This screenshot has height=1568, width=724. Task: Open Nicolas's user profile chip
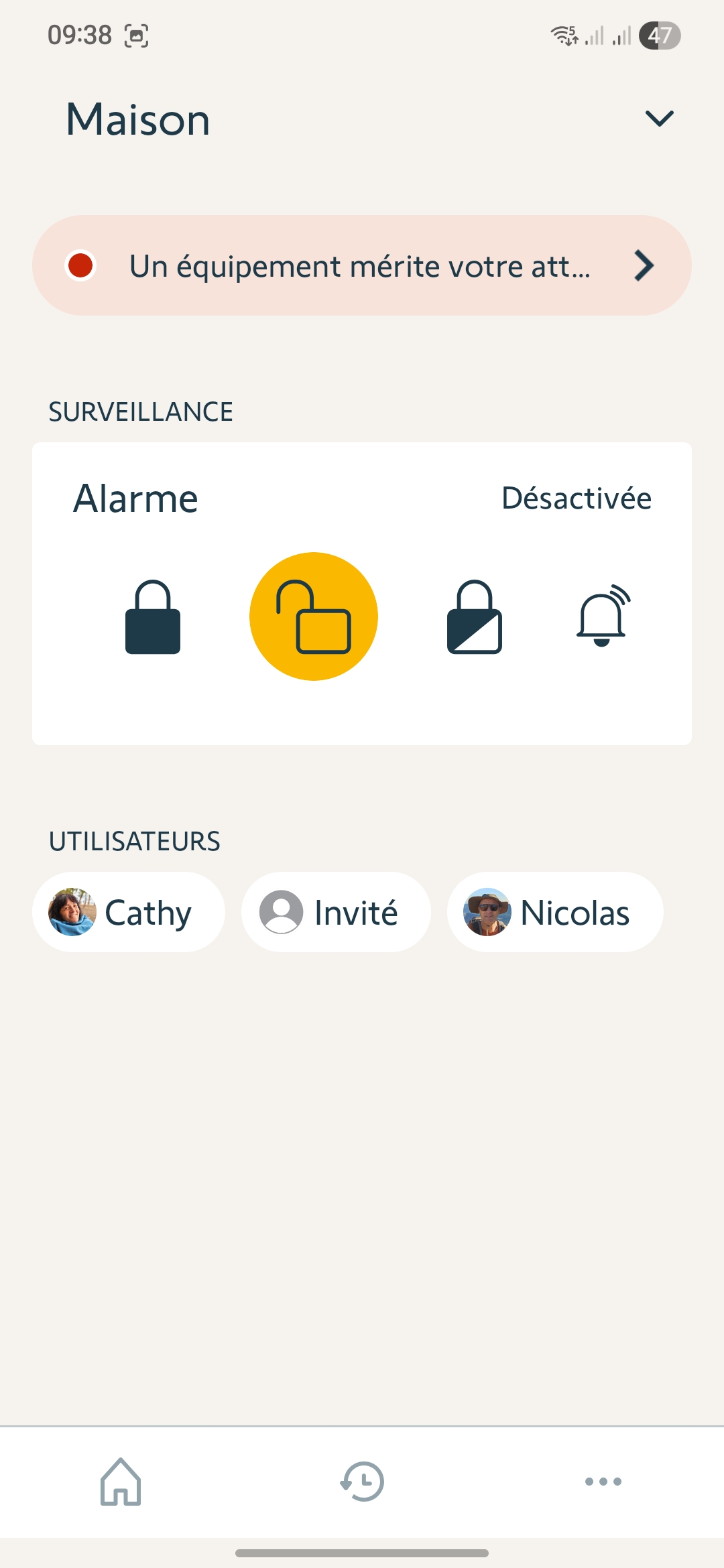[x=555, y=912]
